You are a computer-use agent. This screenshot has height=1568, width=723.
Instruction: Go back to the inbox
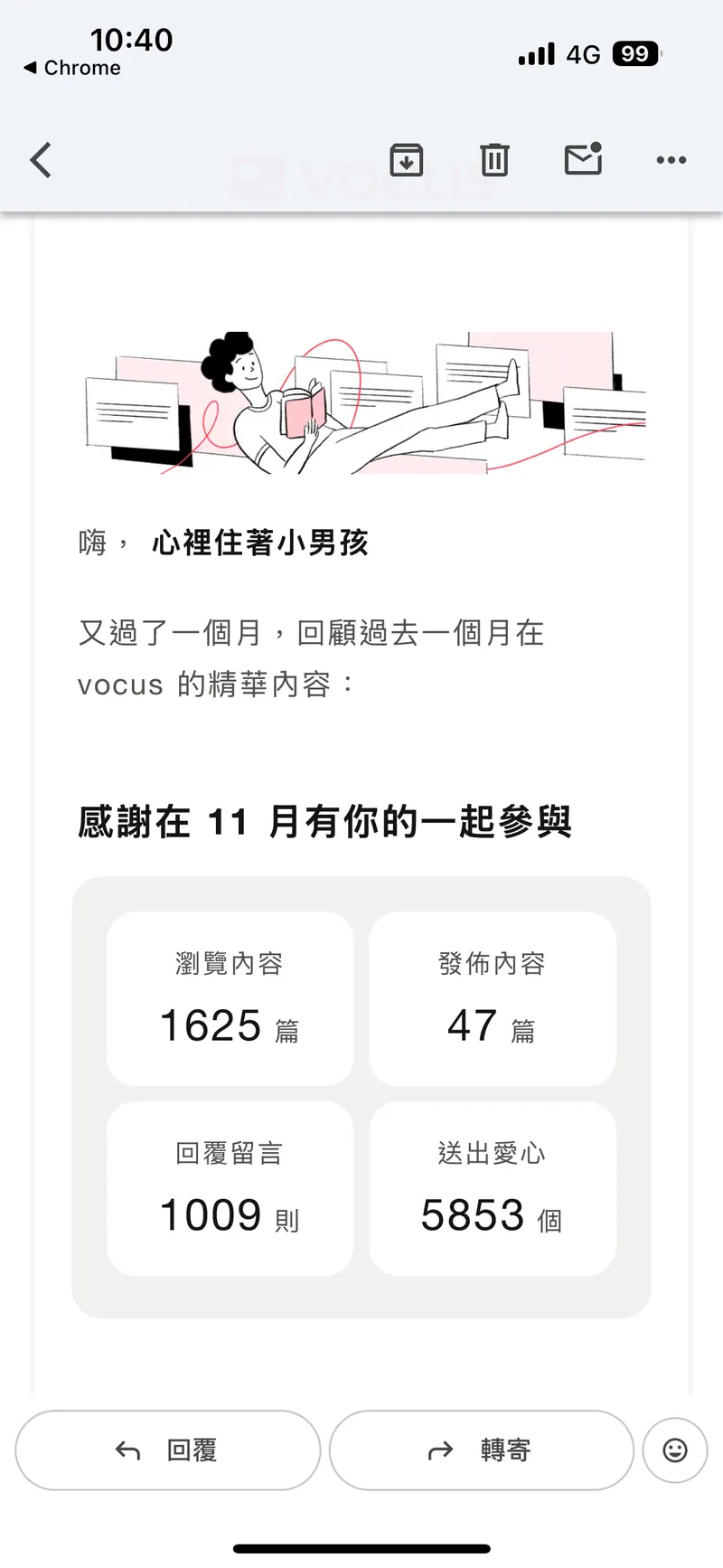click(41, 160)
